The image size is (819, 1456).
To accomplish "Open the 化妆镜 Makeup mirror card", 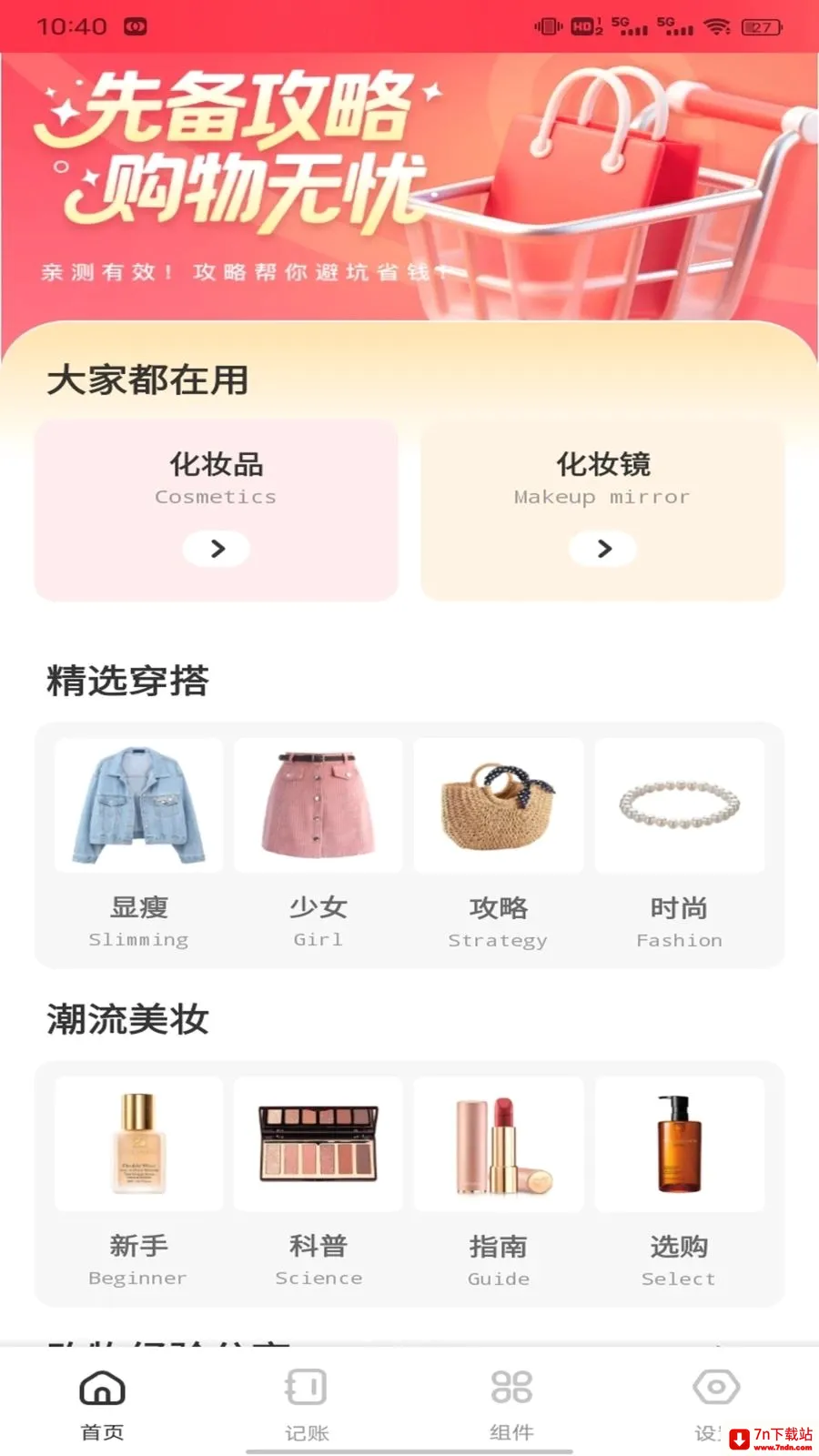I will (x=602, y=510).
